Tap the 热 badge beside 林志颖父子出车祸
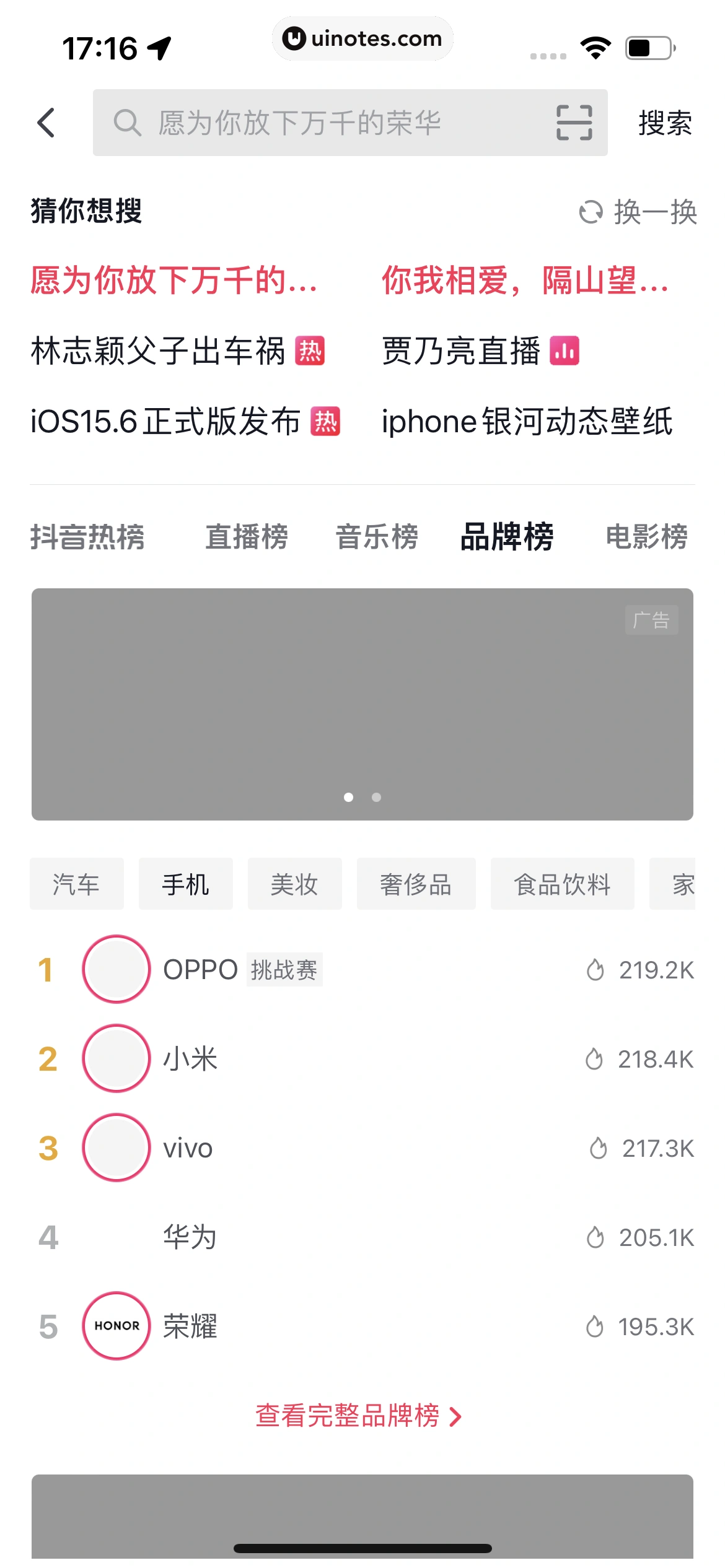The height and width of the screenshot is (1568, 725). pos(312,352)
